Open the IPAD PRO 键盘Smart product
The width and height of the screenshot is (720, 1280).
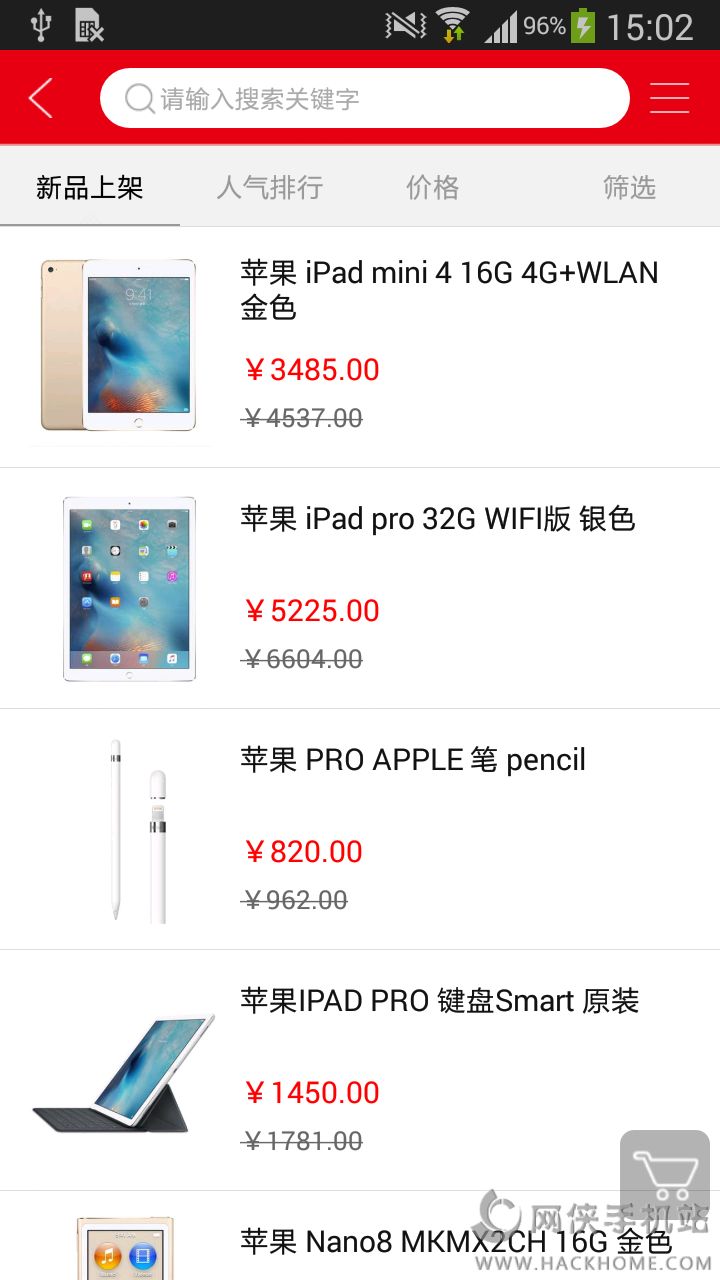[439, 1001]
